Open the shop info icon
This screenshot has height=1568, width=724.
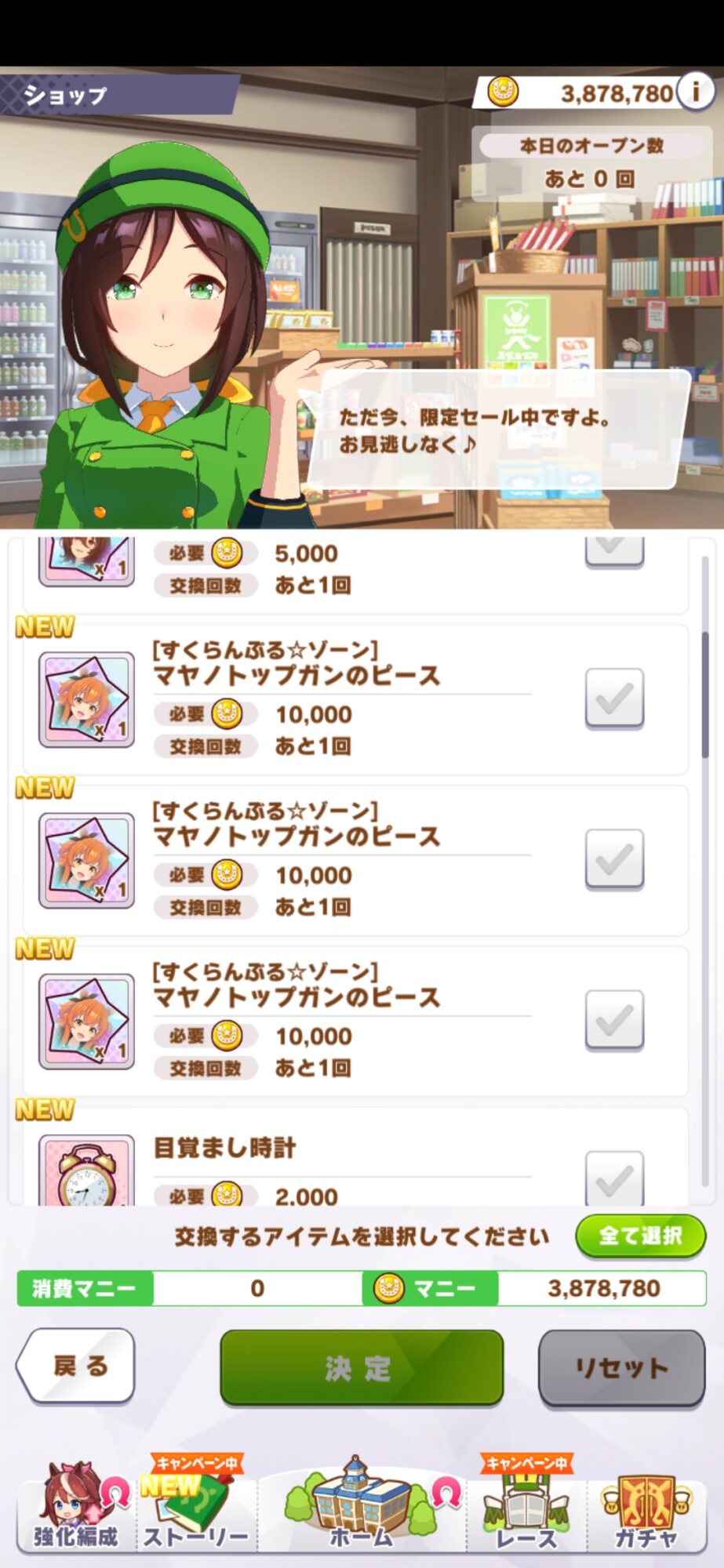click(x=695, y=93)
